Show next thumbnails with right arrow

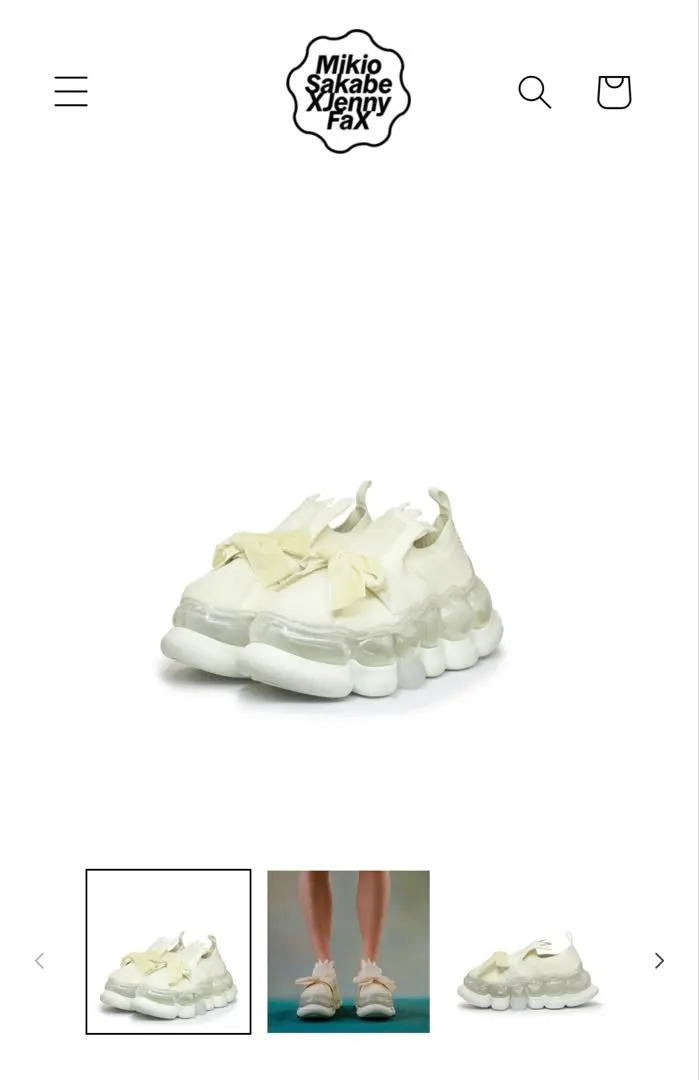click(x=659, y=961)
